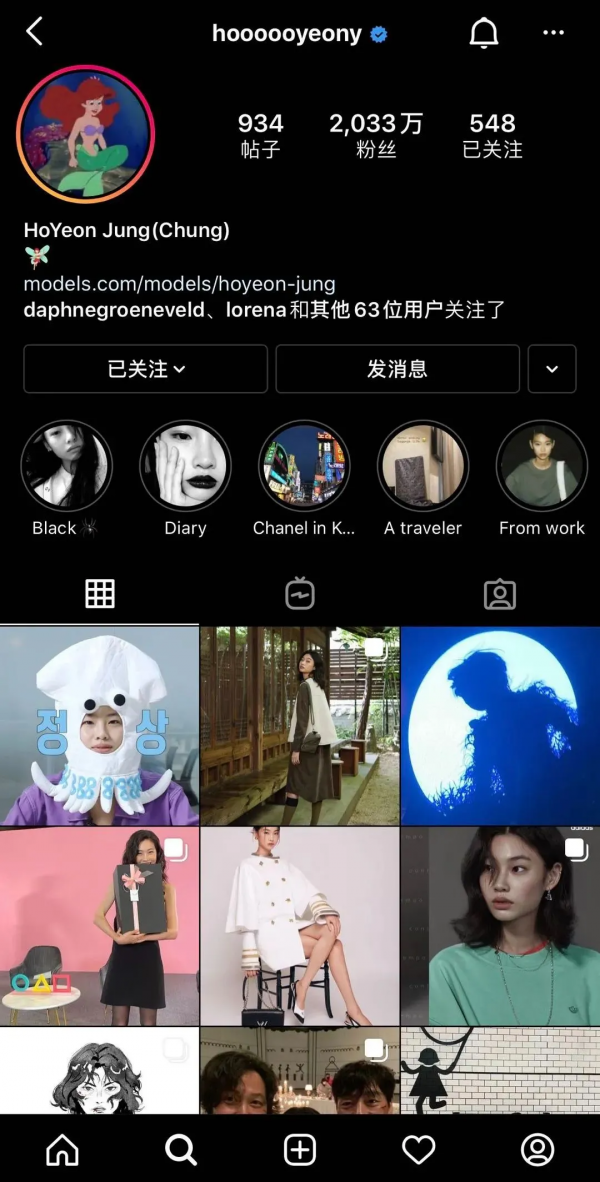Open the squid hat costume post
This screenshot has width=600, height=1182.
pos(99,725)
